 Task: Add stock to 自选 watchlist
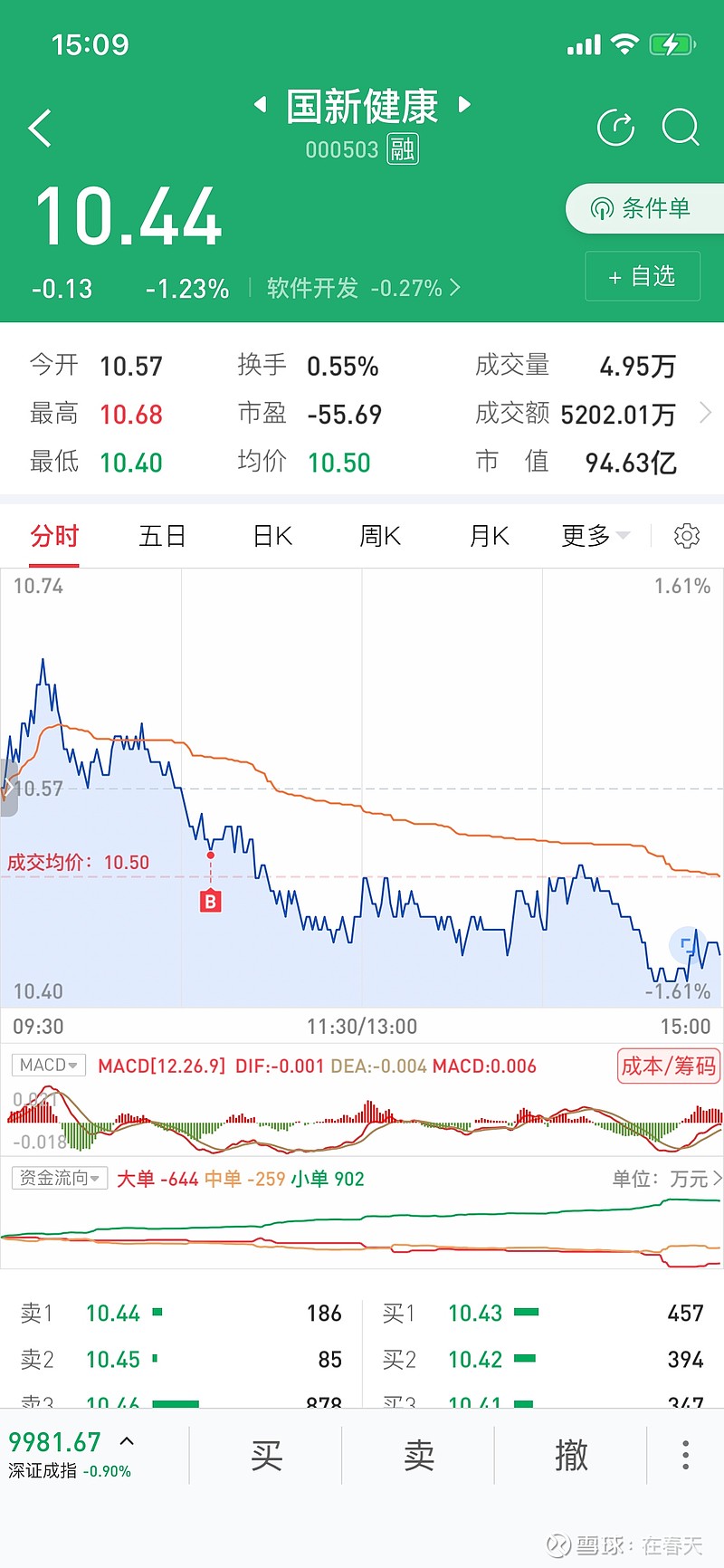click(643, 276)
